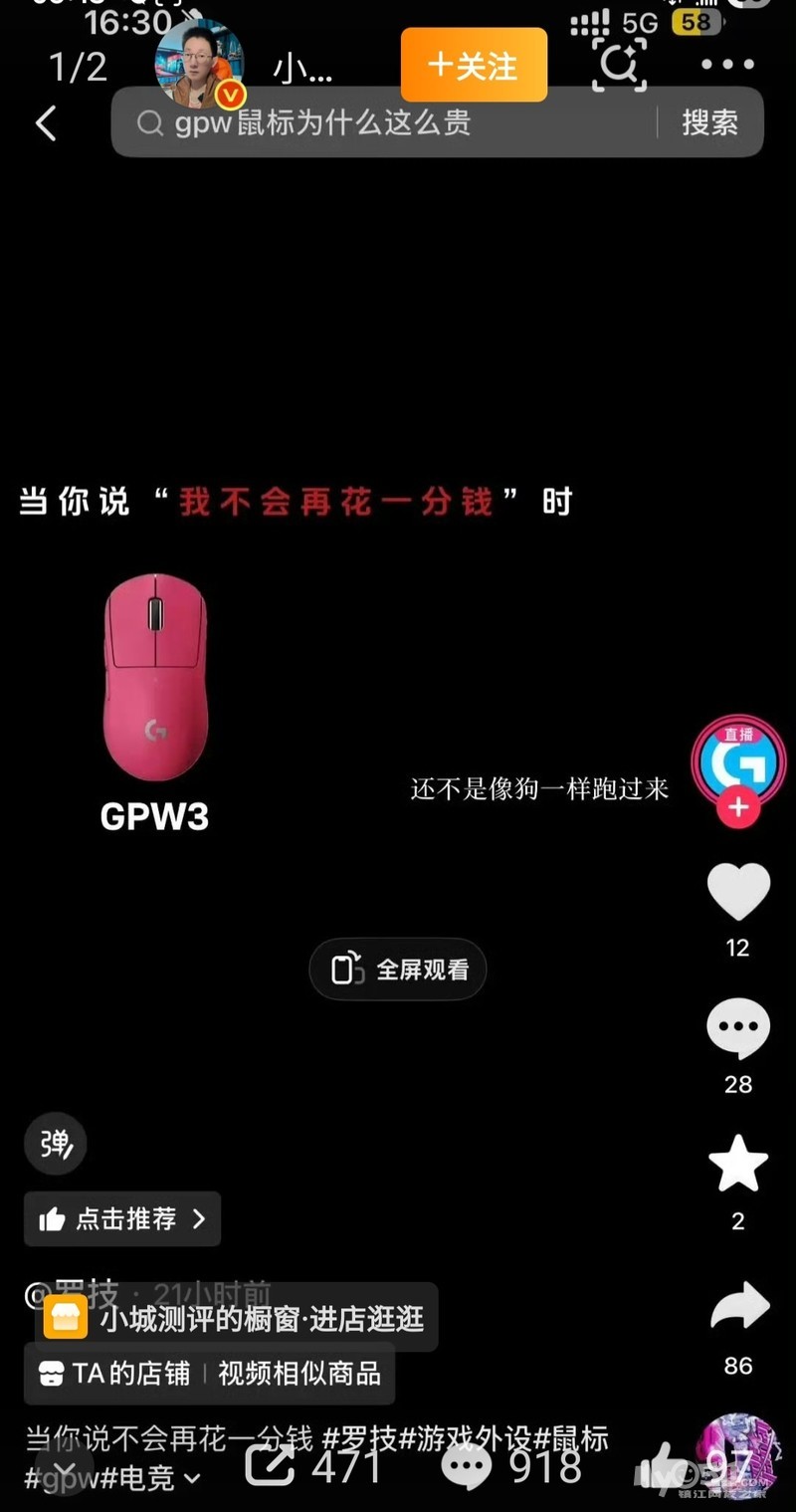Collapse the caption with the down chevron
This screenshot has width=796, height=1512.
coord(64,1470)
